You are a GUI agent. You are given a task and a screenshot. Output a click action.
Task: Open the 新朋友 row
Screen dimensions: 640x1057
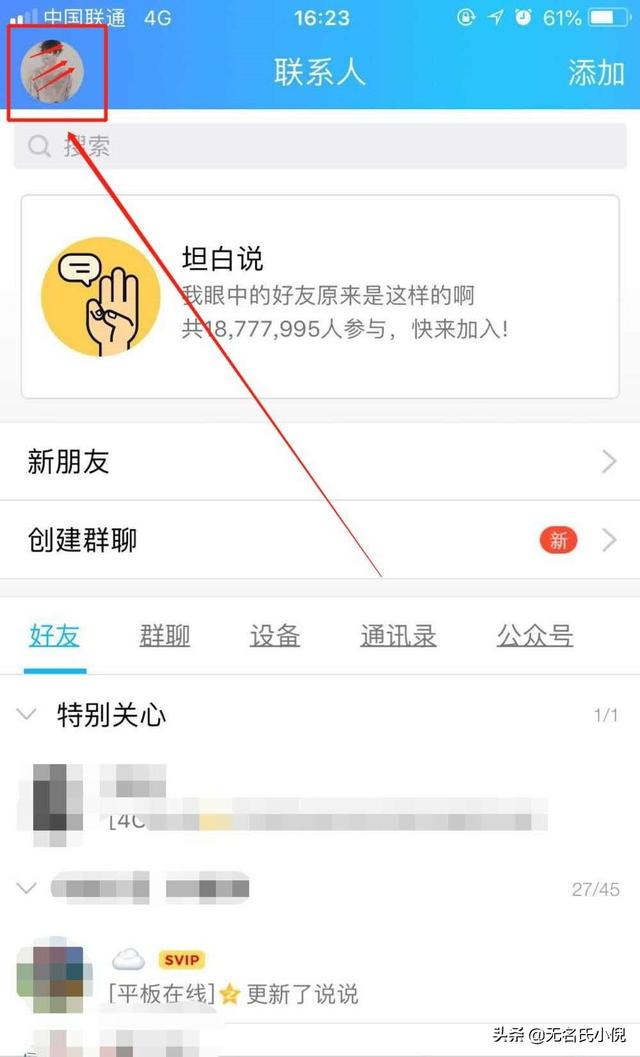[x=320, y=462]
